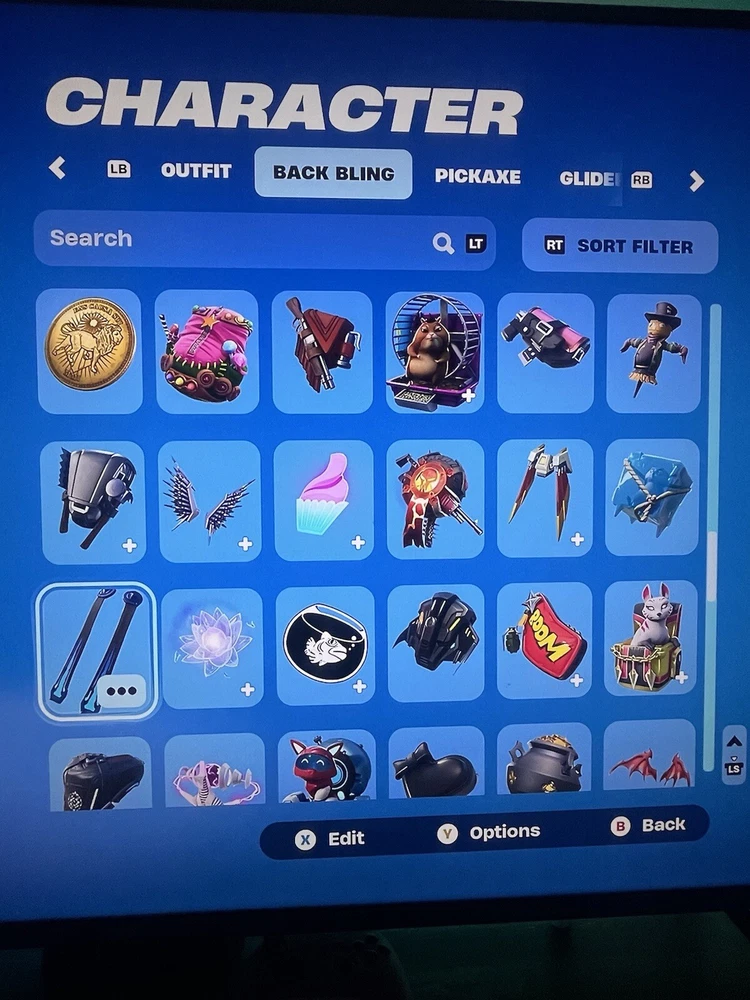Image resolution: width=750 pixels, height=1000 pixels.
Task: Switch to the Outfit tab
Action: coord(196,170)
